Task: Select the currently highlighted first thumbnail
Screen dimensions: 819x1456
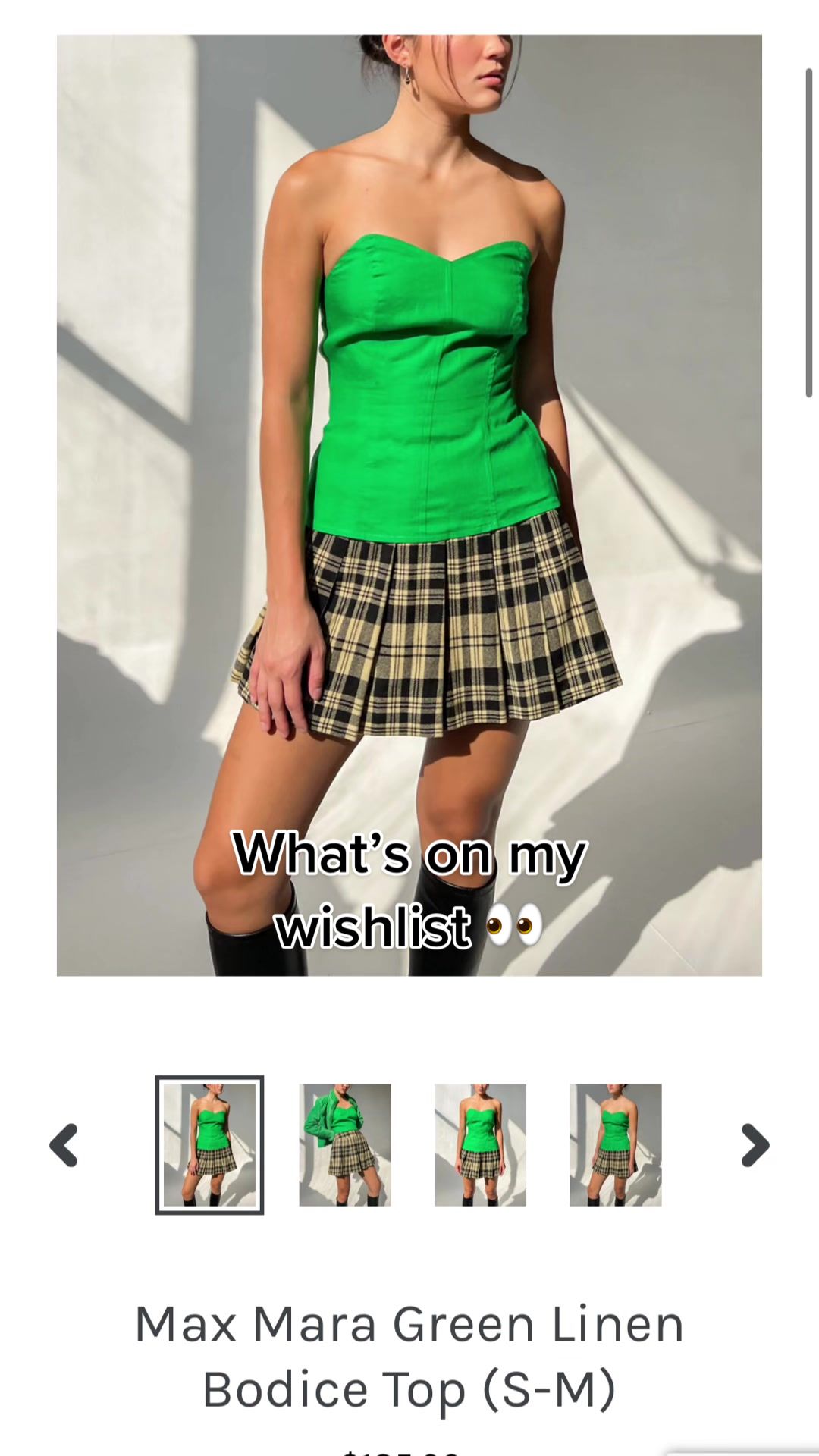Action: tap(209, 1145)
